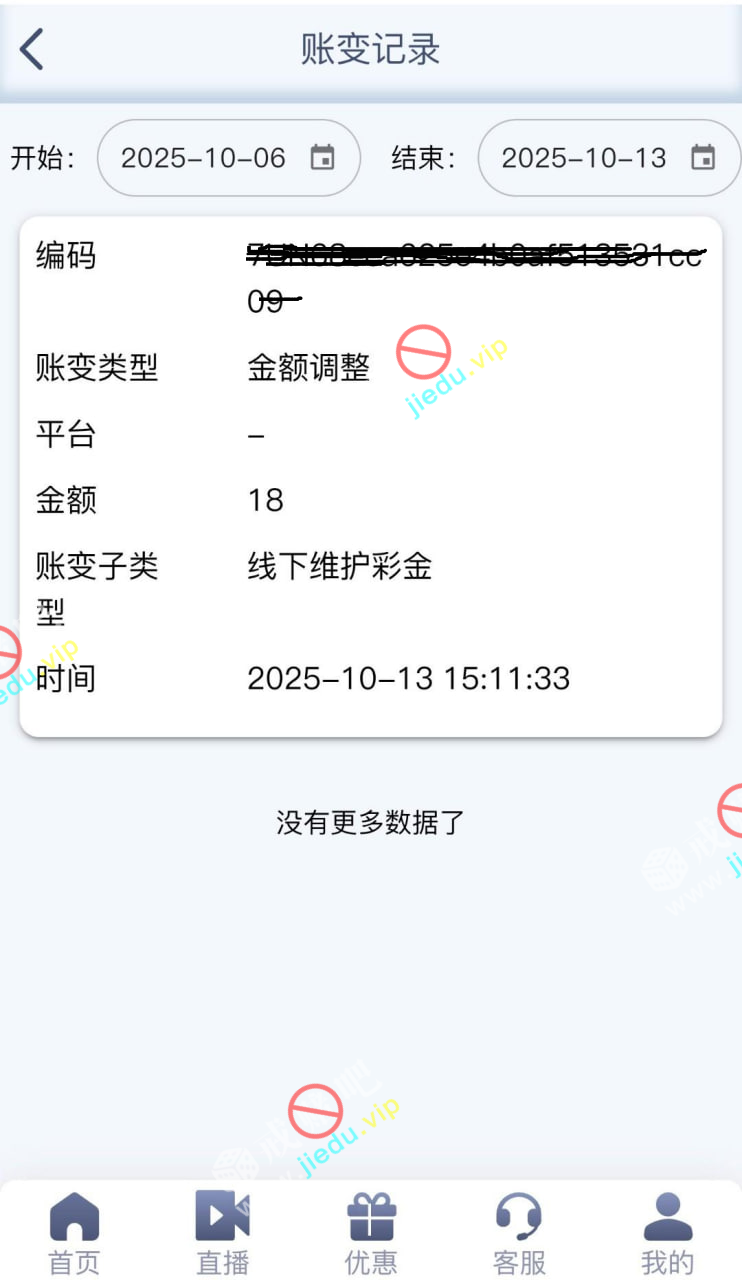Switch to the 首页 tab
The width and height of the screenshot is (742, 1280).
pos(75,1232)
